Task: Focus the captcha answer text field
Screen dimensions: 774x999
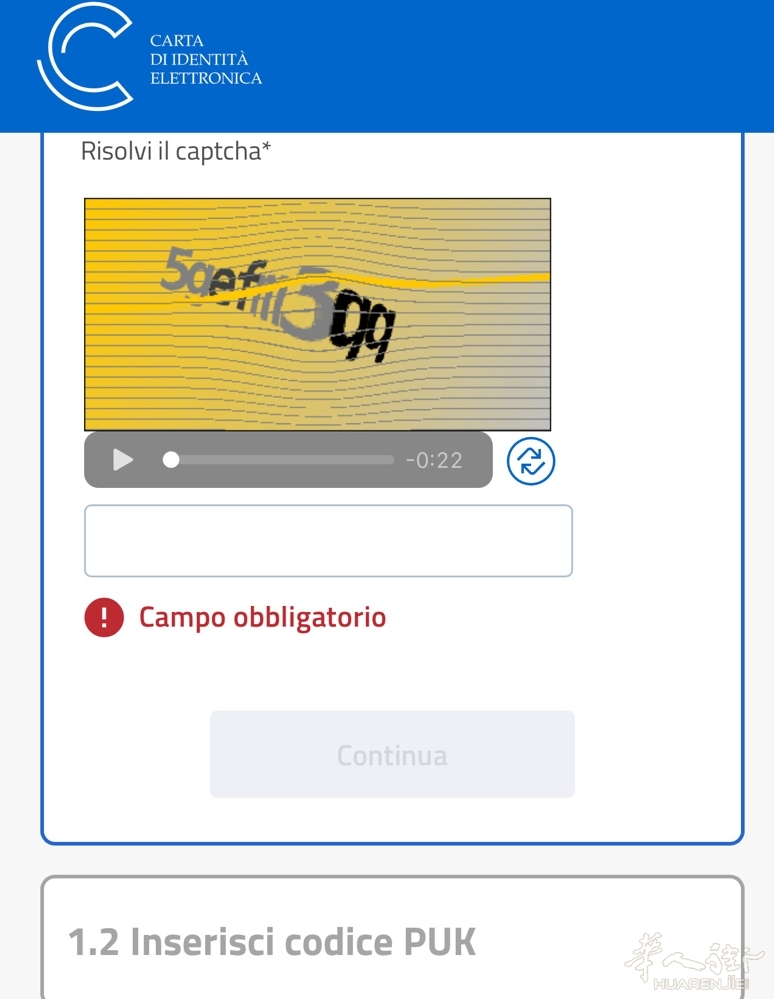Action: (x=328, y=541)
